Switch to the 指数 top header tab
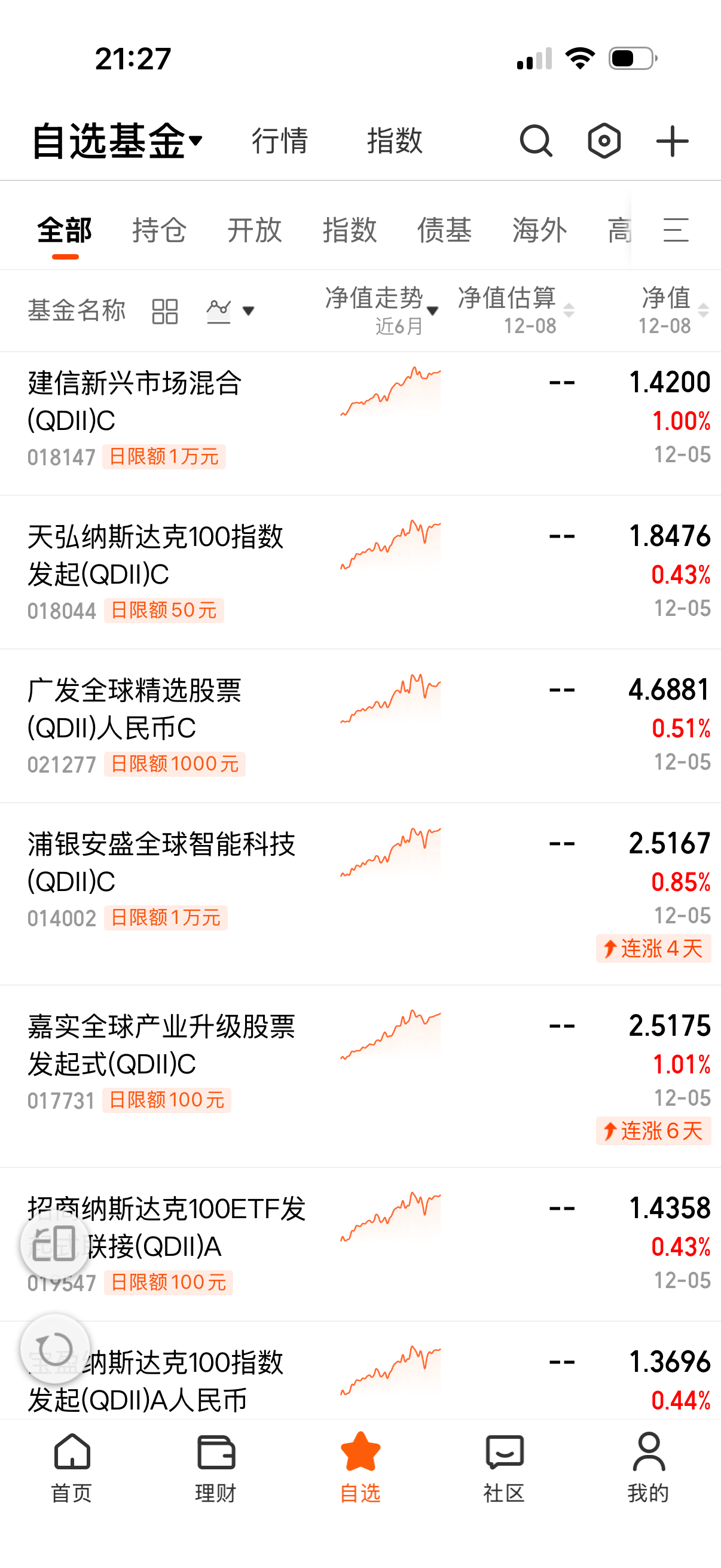Viewport: 721px width, 1568px height. tap(394, 141)
